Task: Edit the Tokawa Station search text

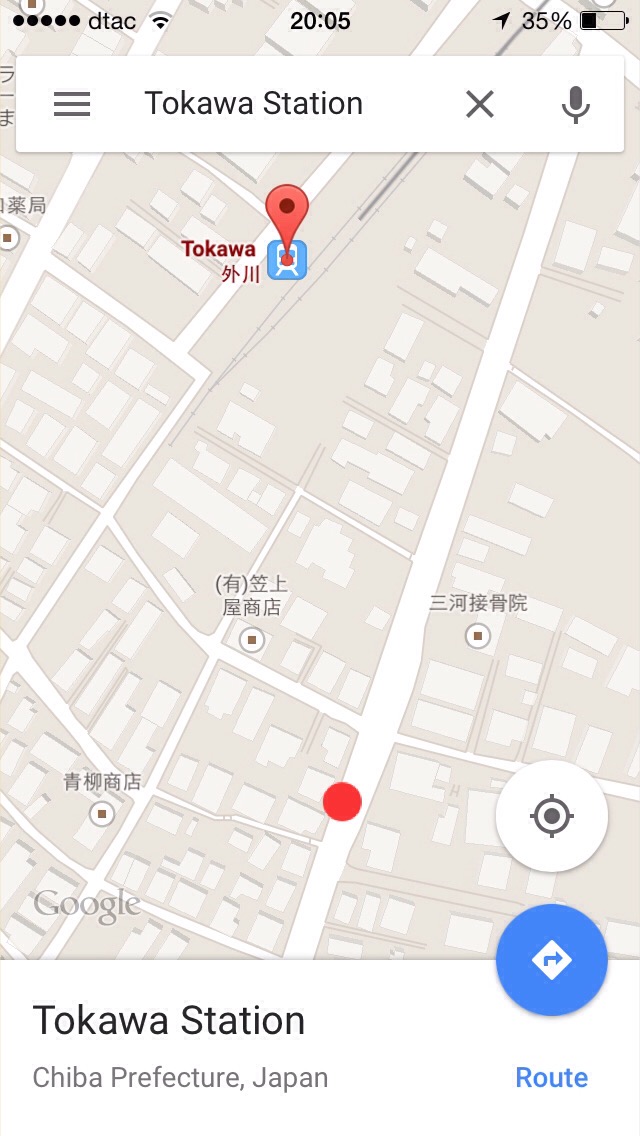Action: click(254, 104)
